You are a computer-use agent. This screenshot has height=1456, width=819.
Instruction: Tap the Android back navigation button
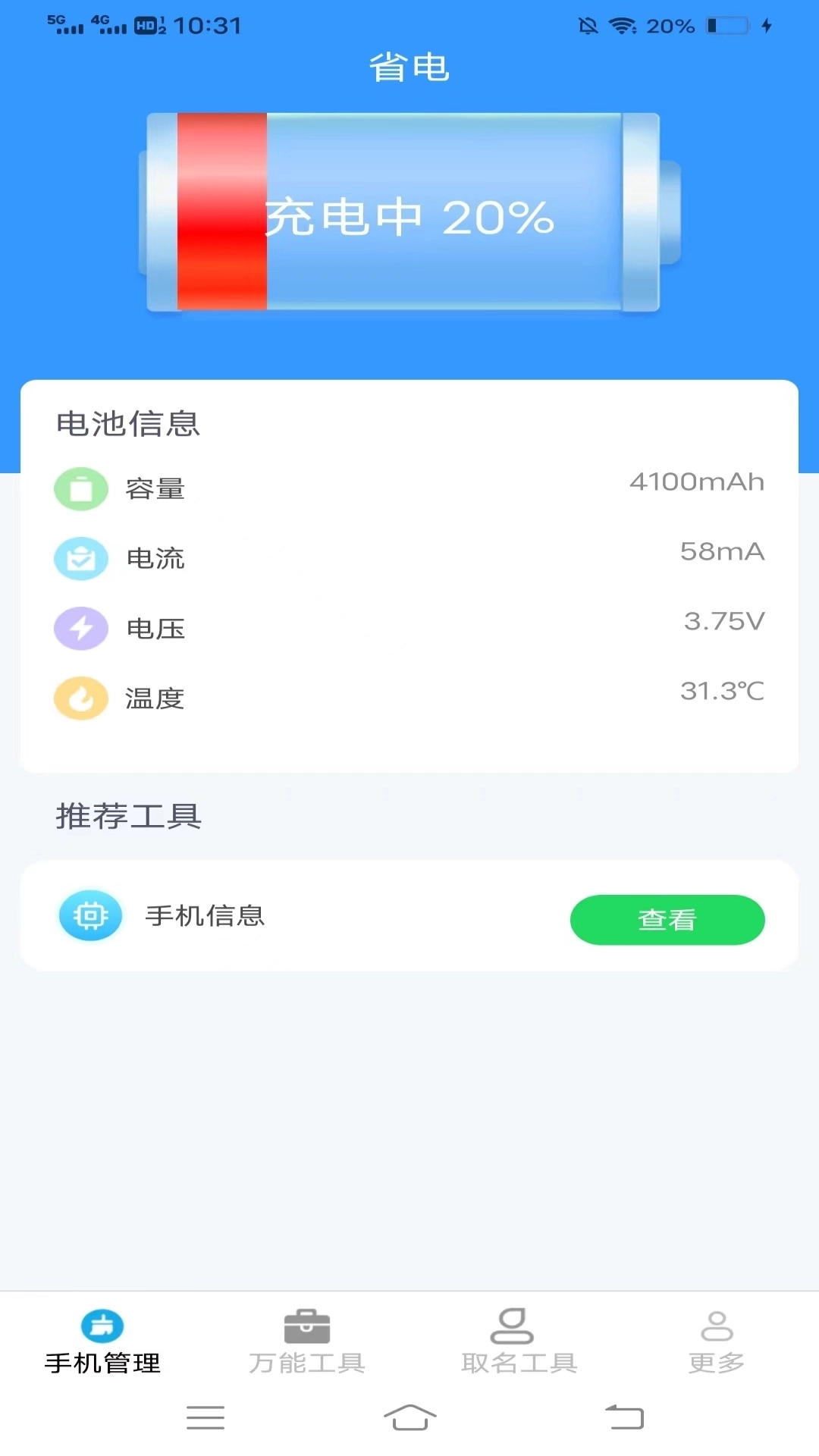coord(621,1418)
